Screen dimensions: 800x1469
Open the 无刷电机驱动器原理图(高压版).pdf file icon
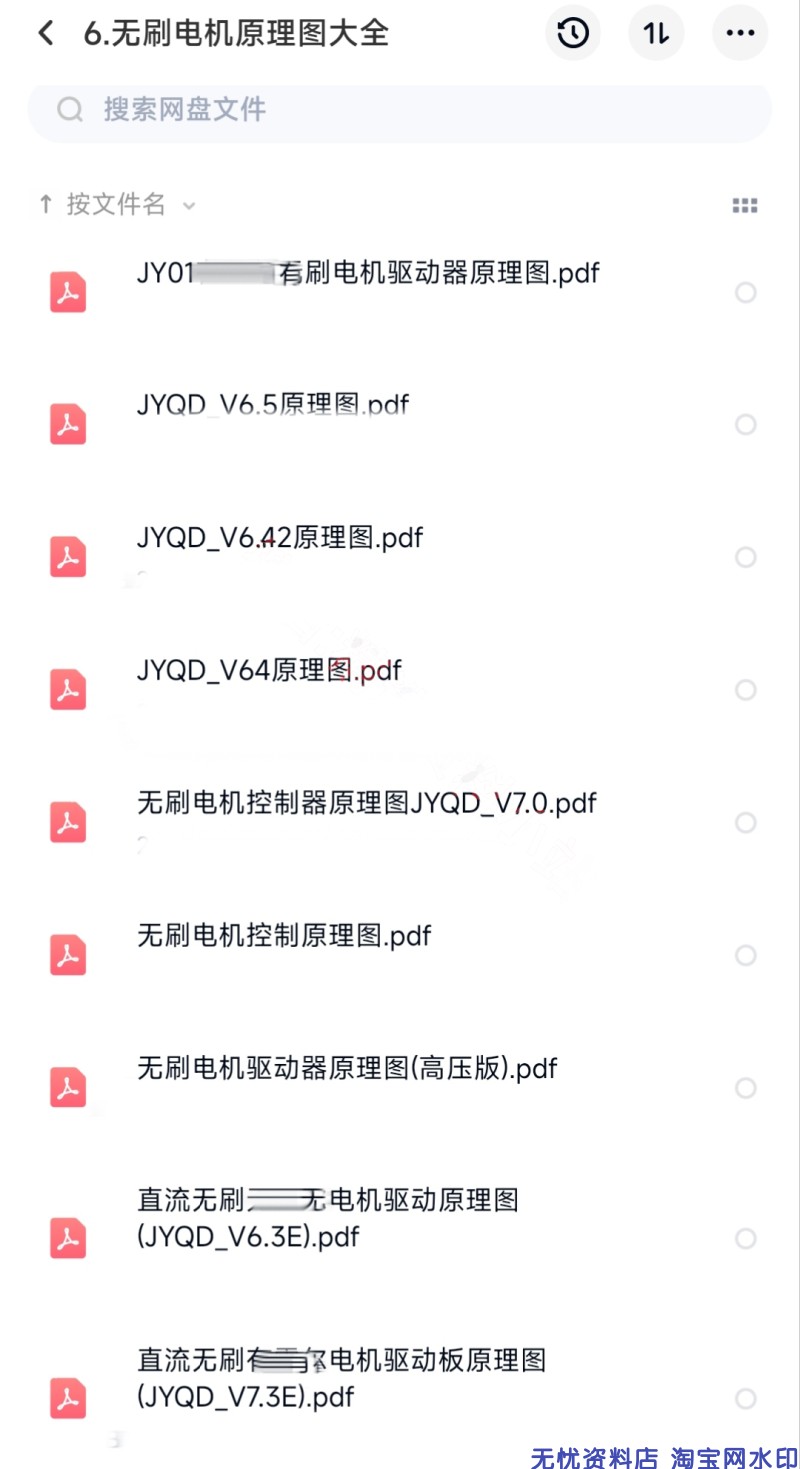click(x=66, y=1087)
